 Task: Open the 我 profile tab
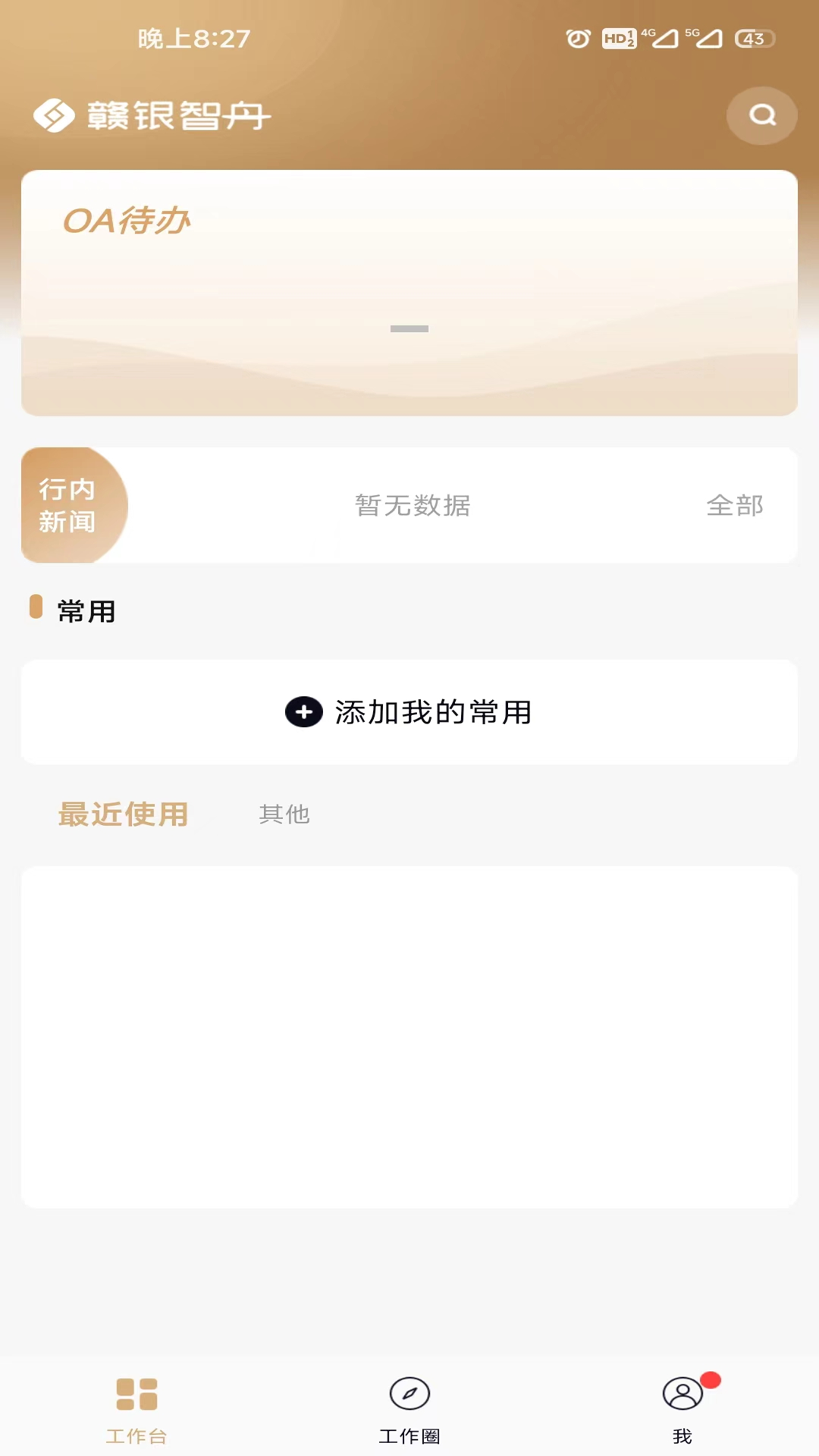[x=682, y=1409]
